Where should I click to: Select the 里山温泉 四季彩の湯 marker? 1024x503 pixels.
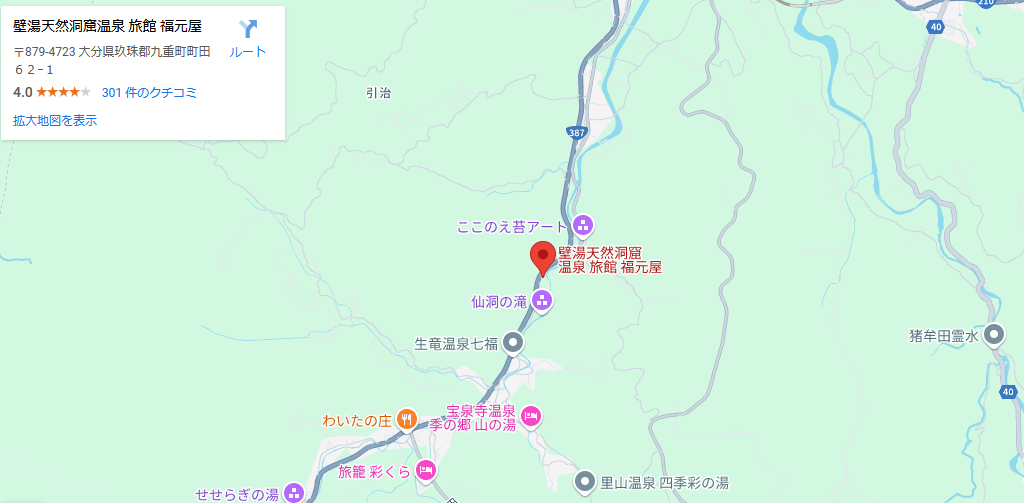[x=586, y=483]
